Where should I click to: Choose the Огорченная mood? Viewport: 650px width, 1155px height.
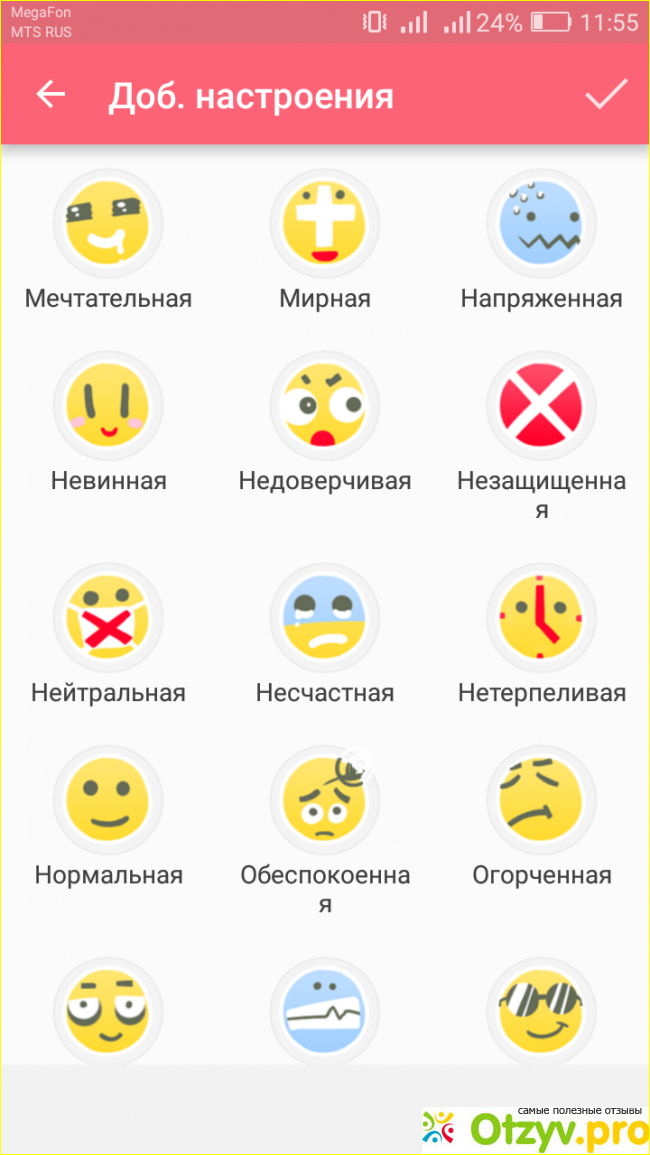(x=541, y=800)
